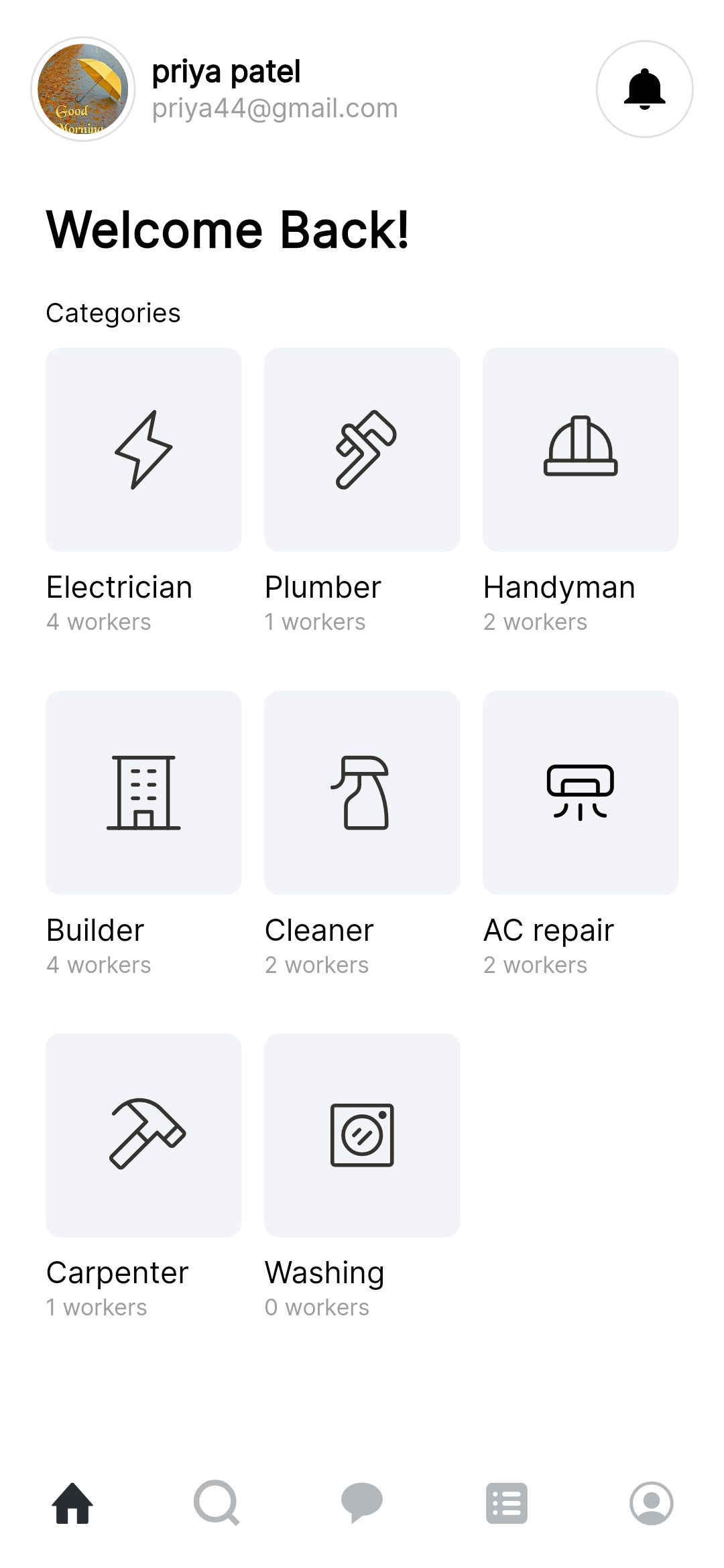
Task: Browse Handyman workers
Action: (581, 450)
